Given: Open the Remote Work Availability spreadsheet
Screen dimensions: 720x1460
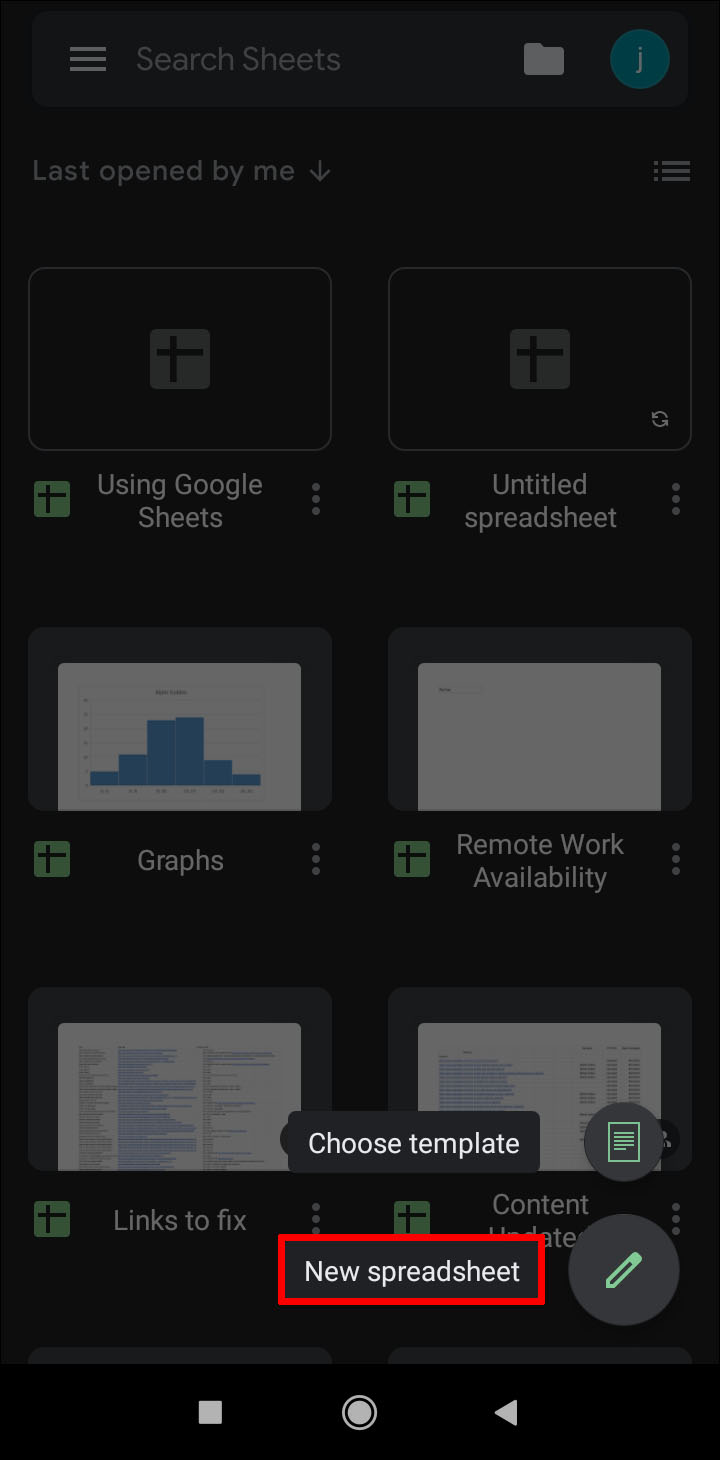Looking at the screenshot, I should point(539,719).
